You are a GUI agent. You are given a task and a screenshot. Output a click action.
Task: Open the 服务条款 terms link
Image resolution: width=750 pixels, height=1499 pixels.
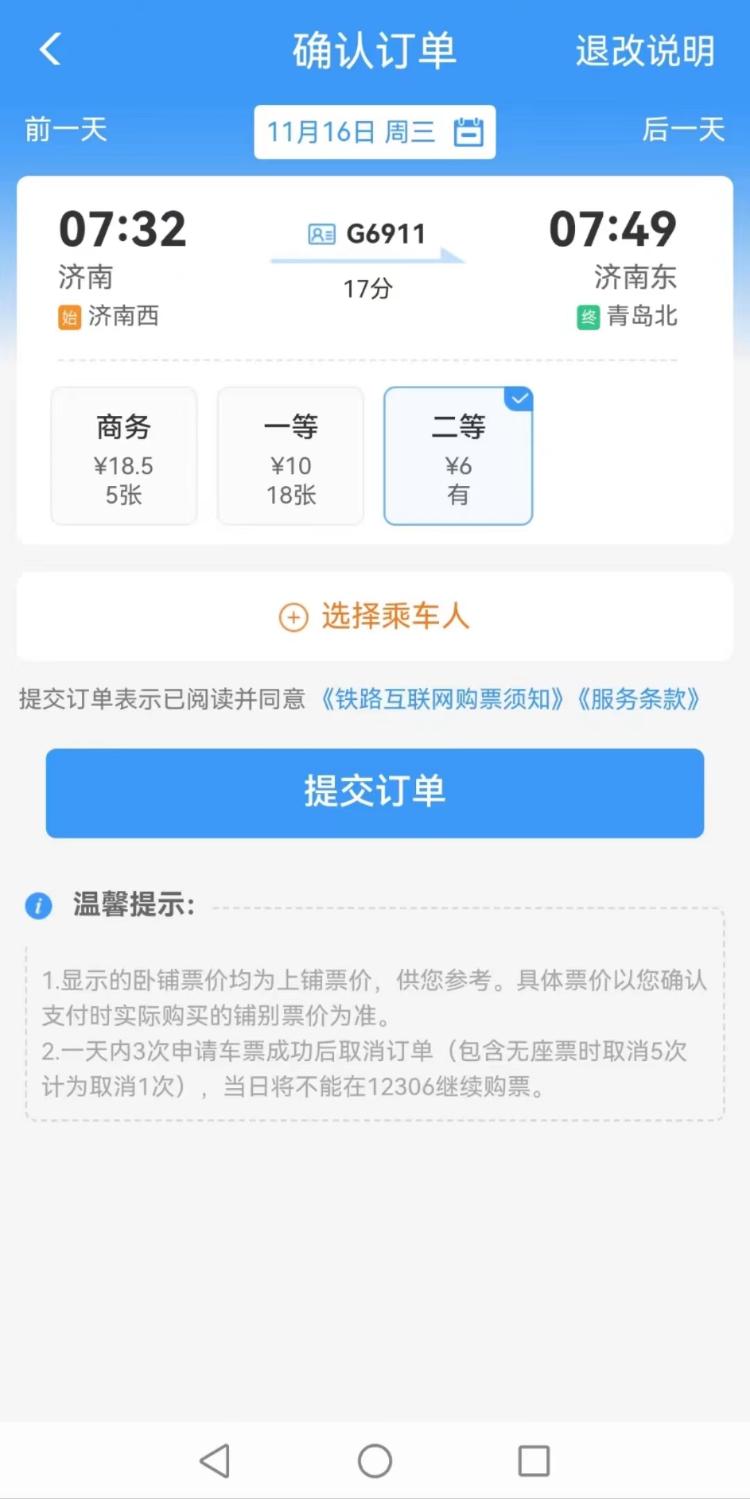click(637, 699)
